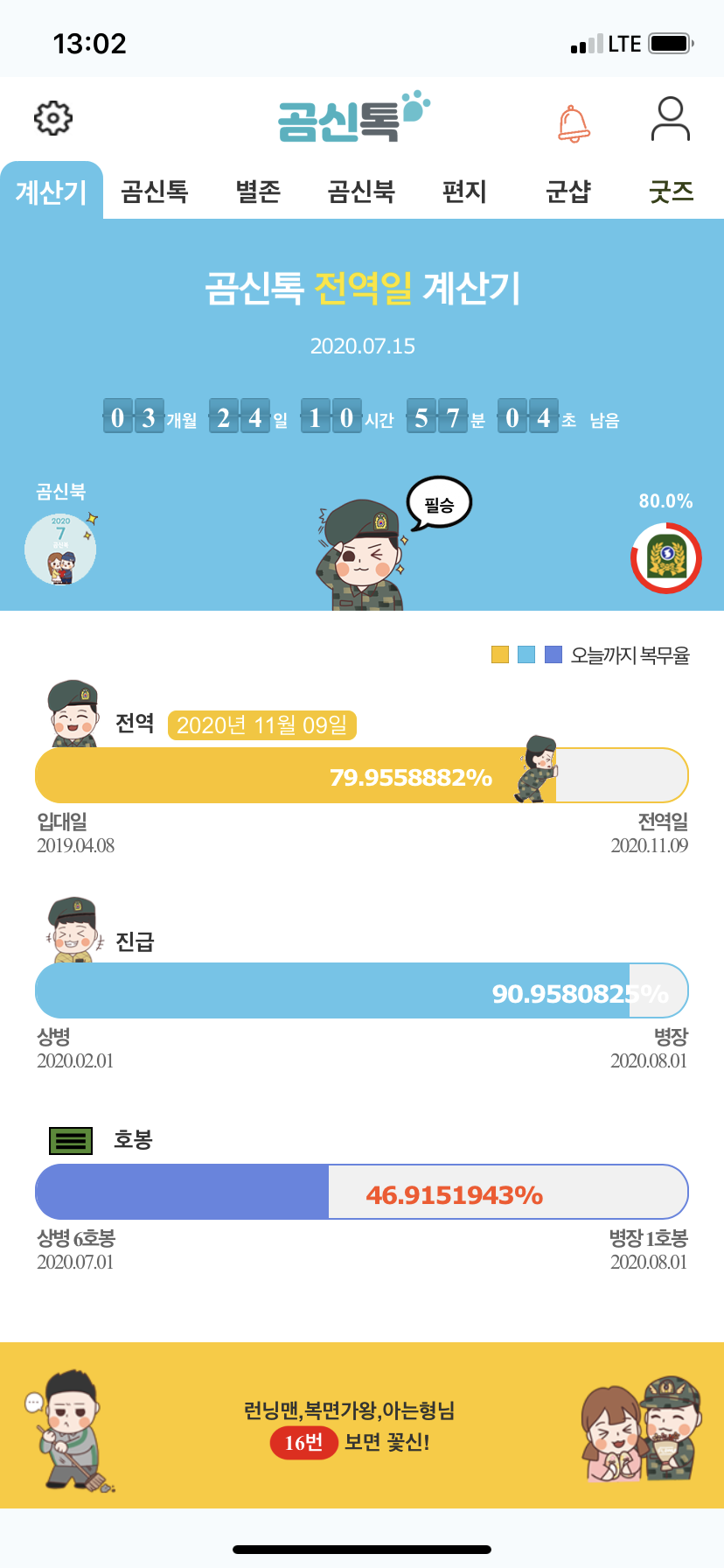The image size is (724, 1568).
Task: Open the 편지 tab
Action: coord(464,191)
